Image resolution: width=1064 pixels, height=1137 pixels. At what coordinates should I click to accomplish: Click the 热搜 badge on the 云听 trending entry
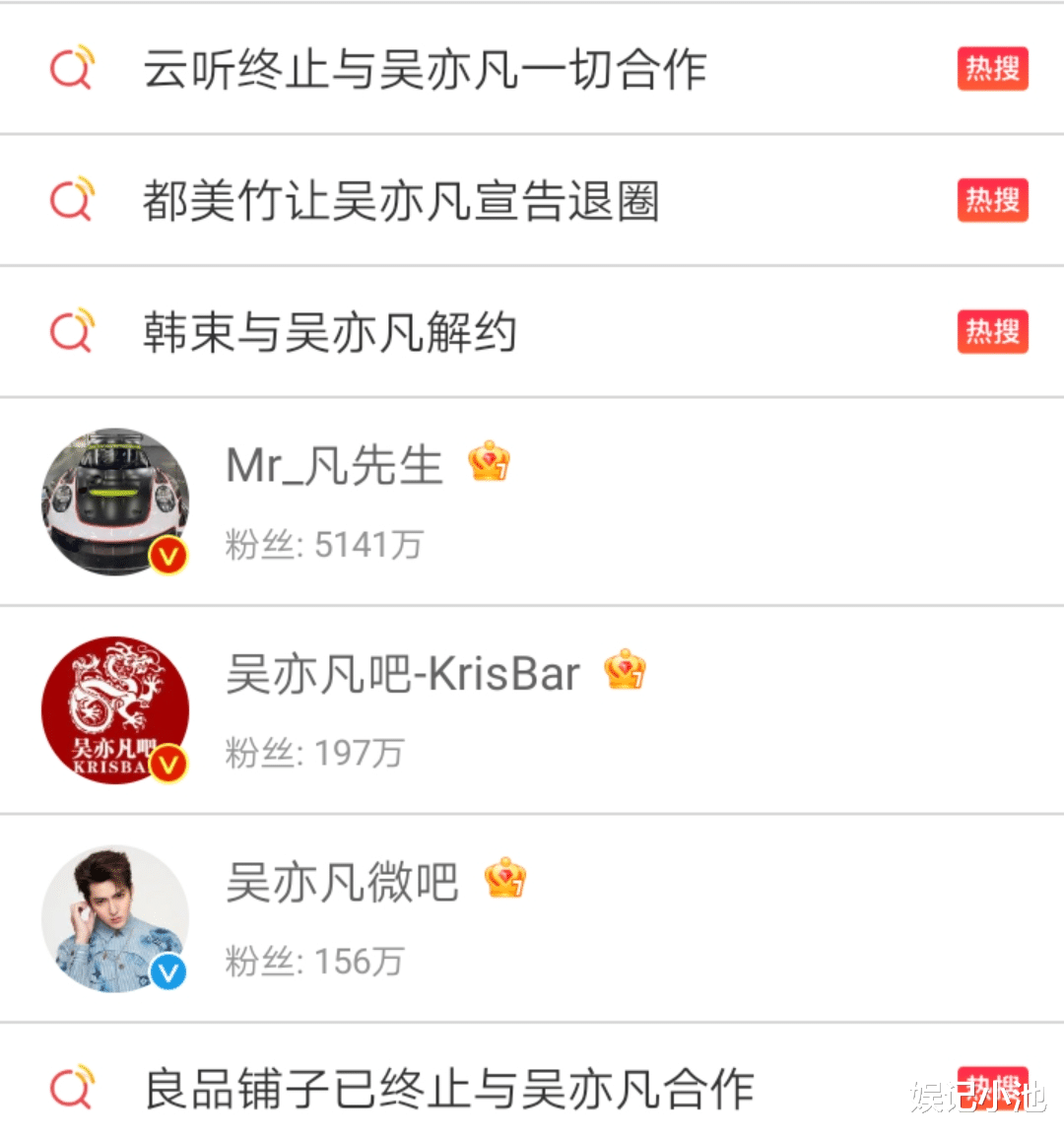992,66
